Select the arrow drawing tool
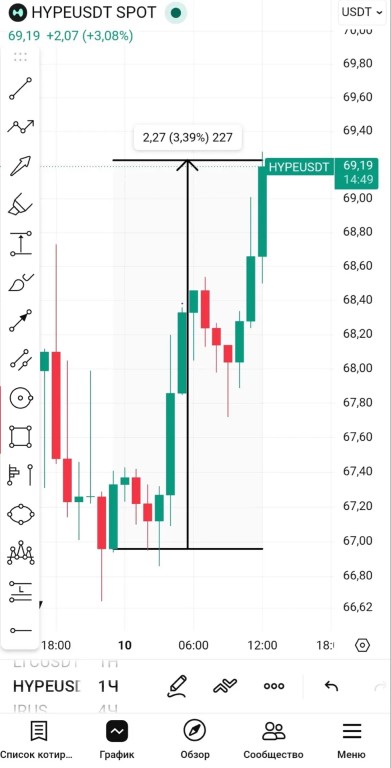 point(20,166)
